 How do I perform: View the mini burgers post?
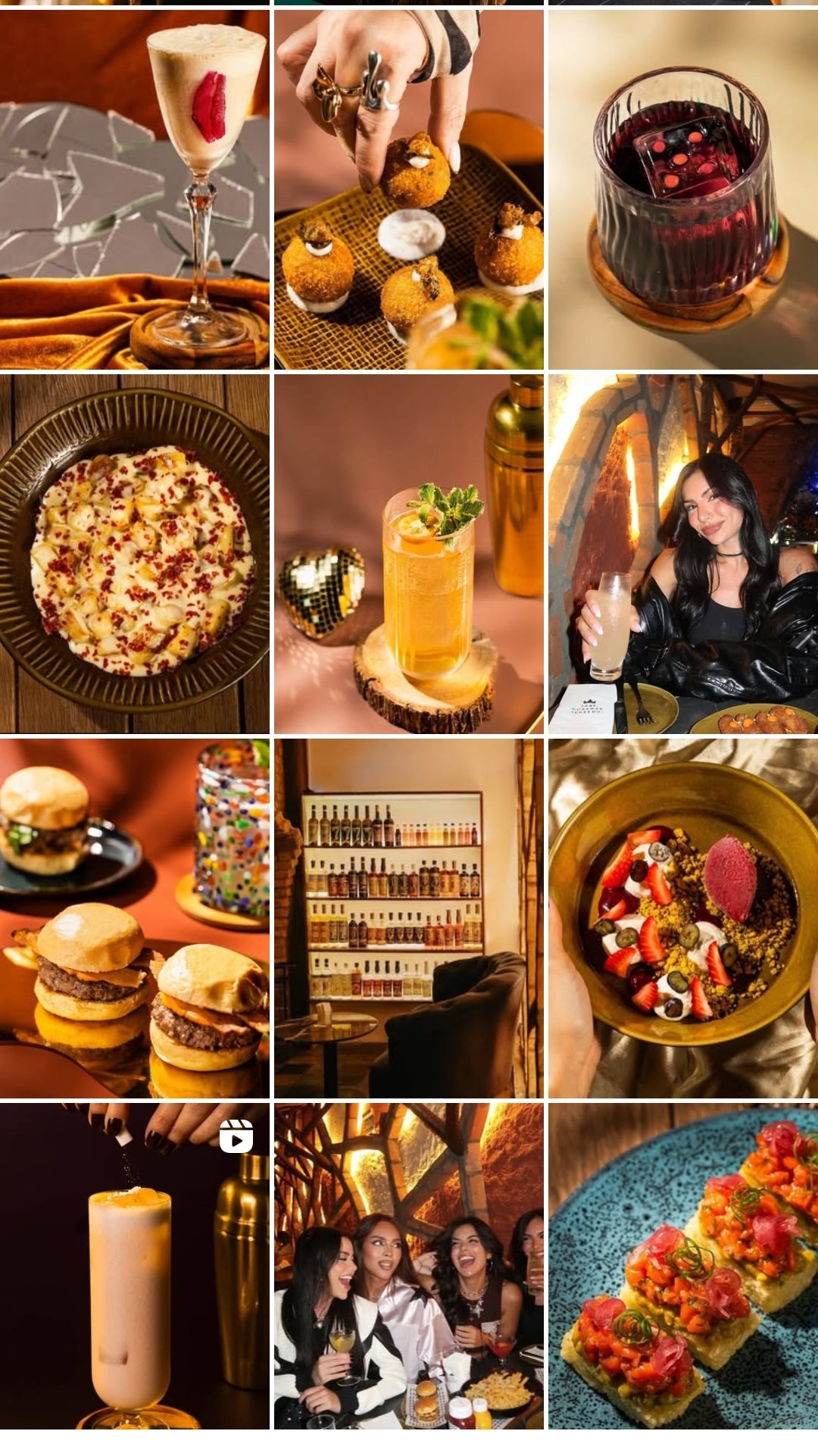point(134,918)
